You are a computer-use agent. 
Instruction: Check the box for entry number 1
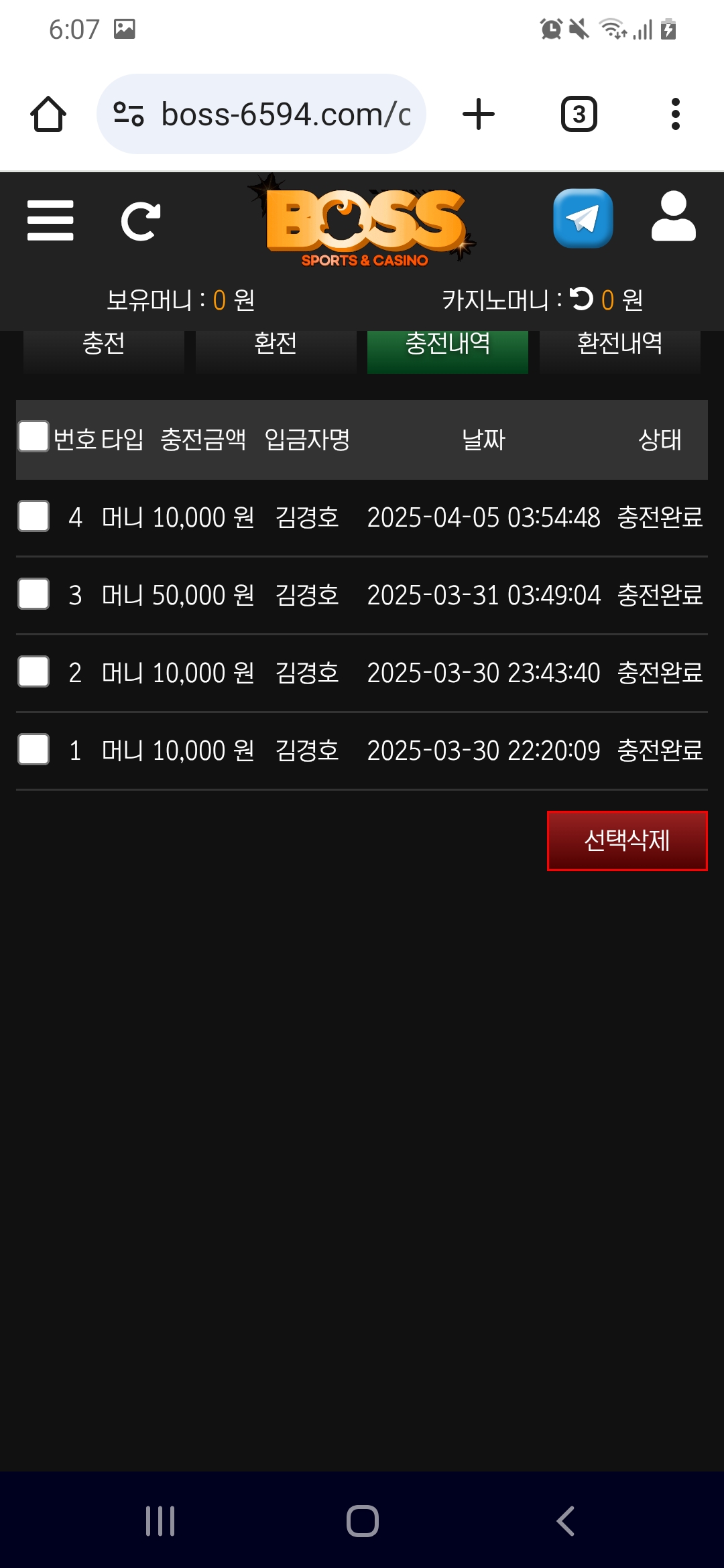tap(34, 749)
